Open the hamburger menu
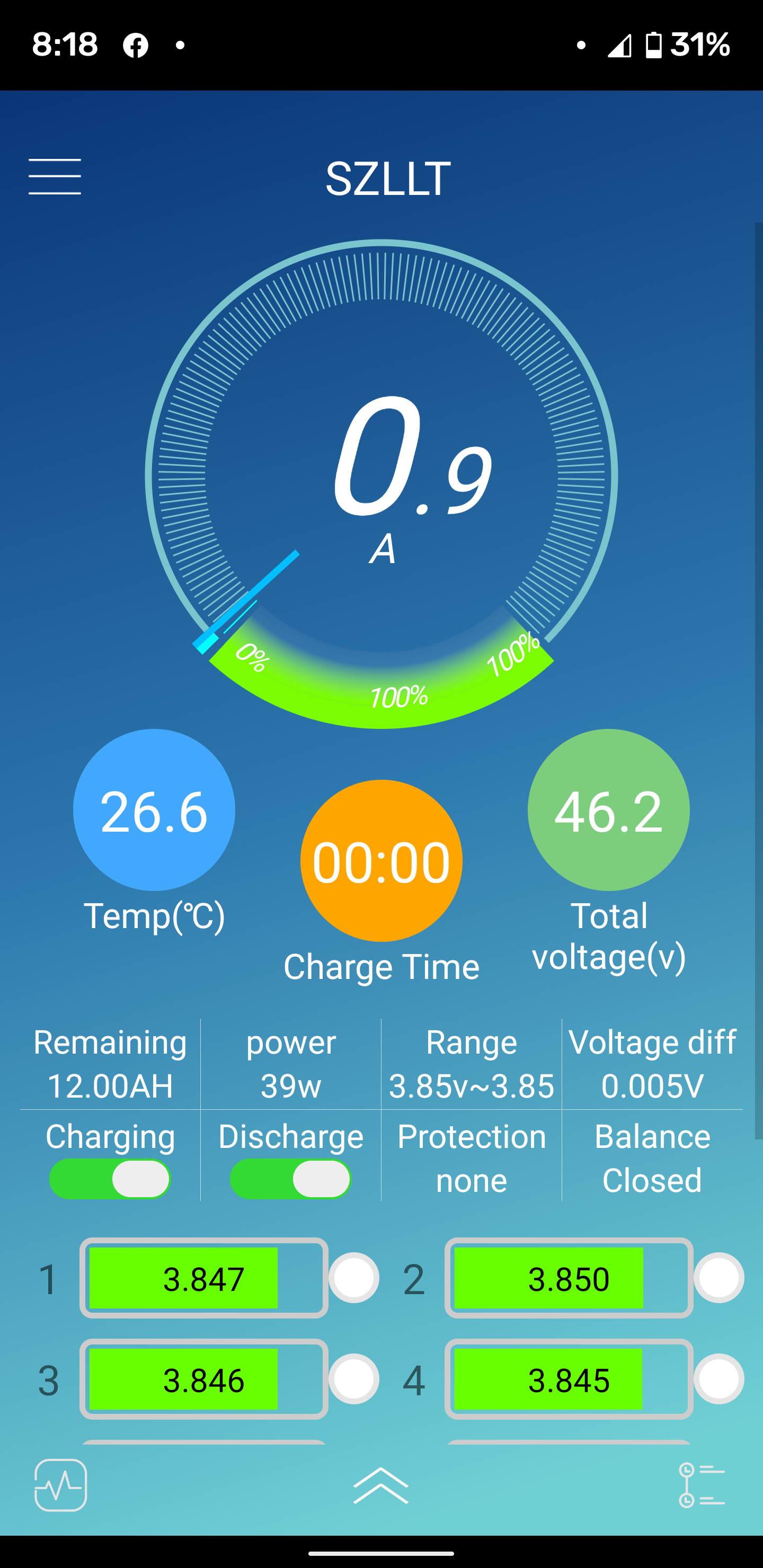The height and width of the screenshot is (1568, 763). (55, 176)
